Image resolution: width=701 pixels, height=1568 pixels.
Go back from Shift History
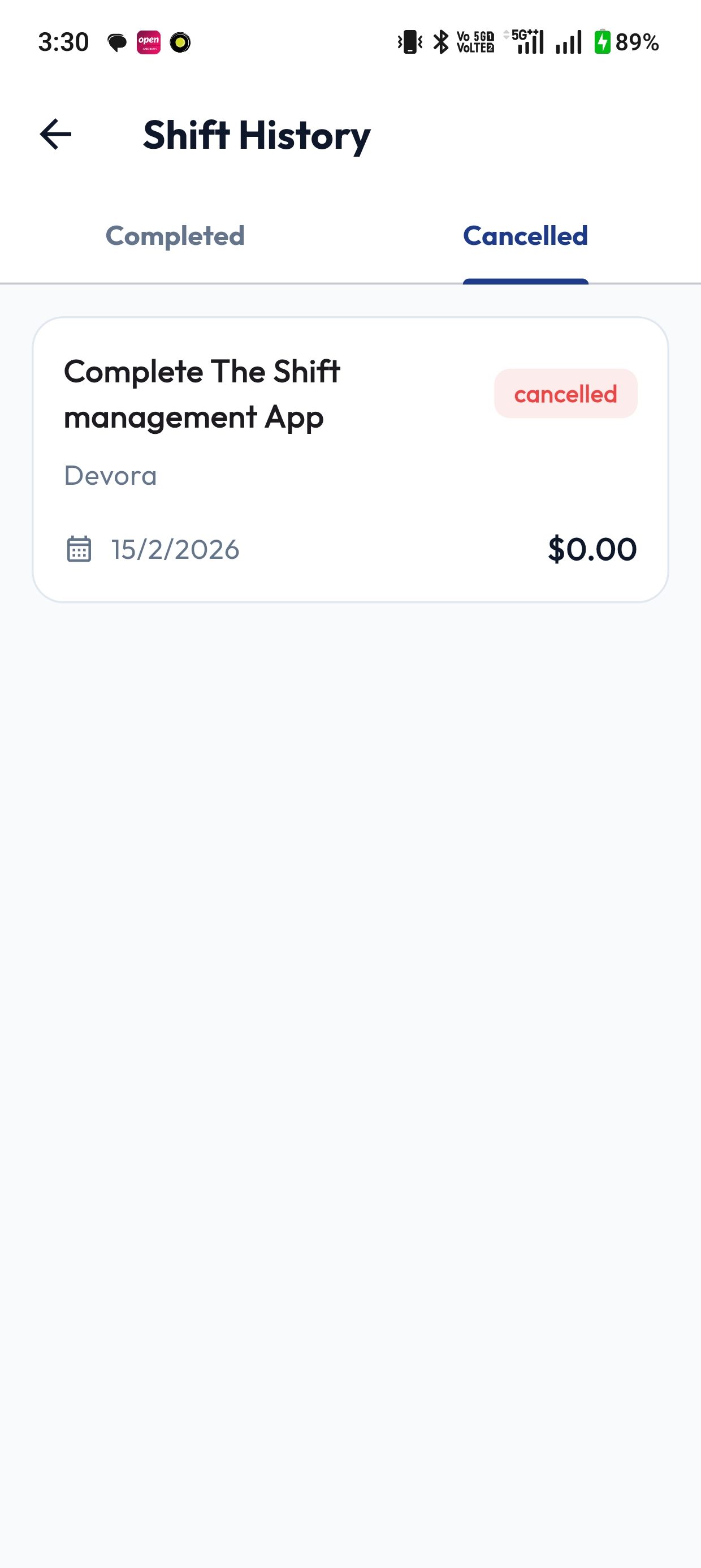pos(55,135)
